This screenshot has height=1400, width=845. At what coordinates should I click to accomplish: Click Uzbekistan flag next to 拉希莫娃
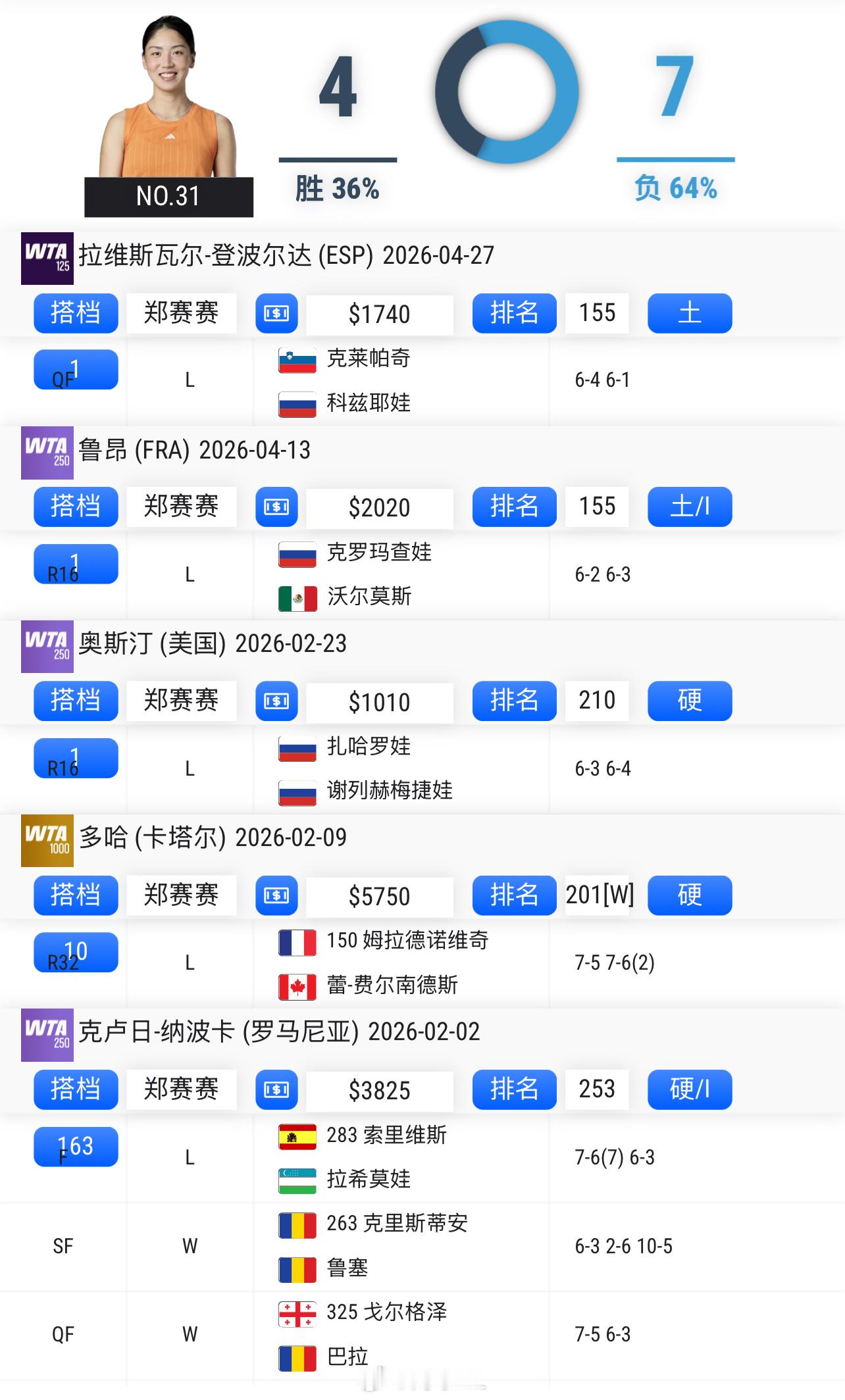pos(296,1178)
